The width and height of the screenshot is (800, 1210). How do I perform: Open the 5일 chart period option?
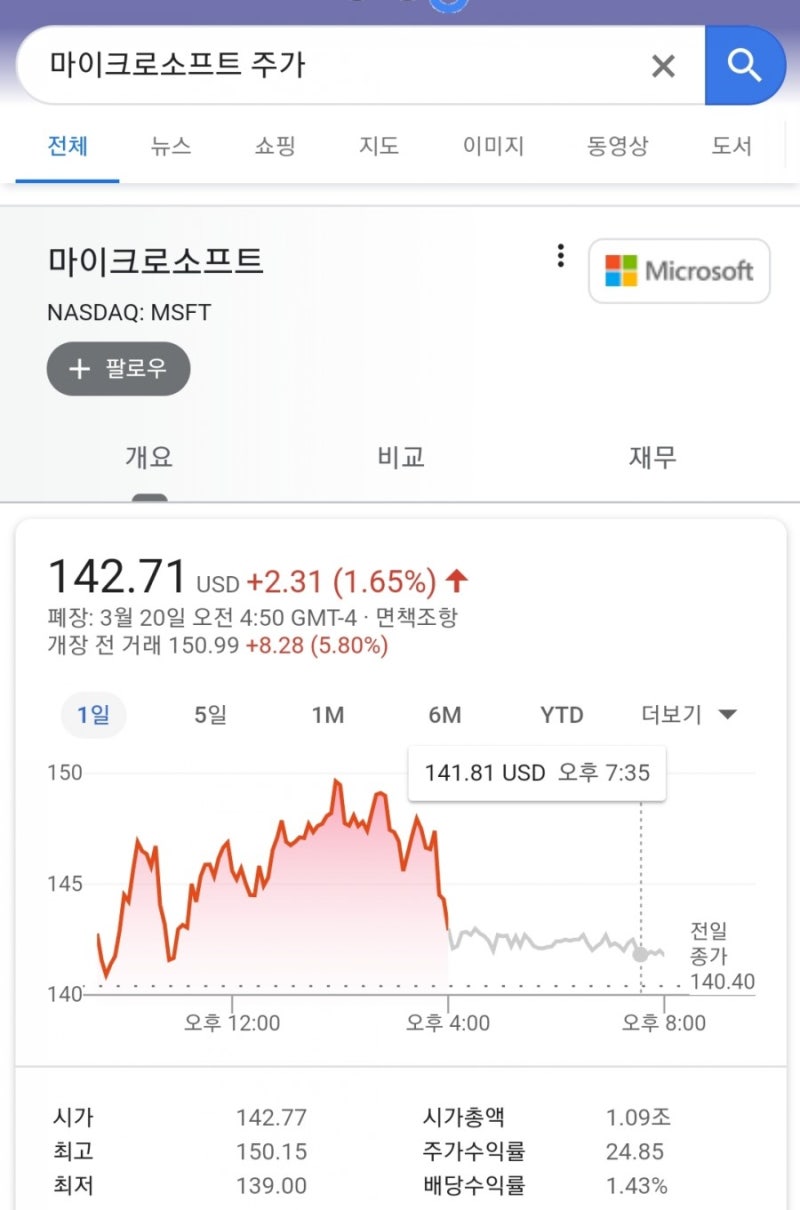pos(210,715)
